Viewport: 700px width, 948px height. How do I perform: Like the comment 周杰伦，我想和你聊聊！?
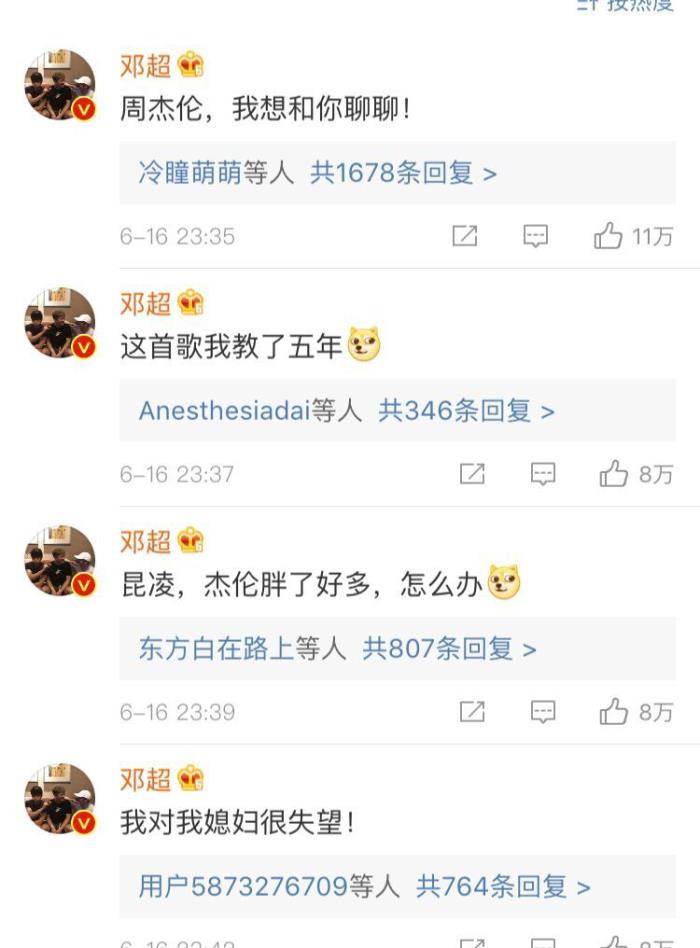tap(608, 236)
